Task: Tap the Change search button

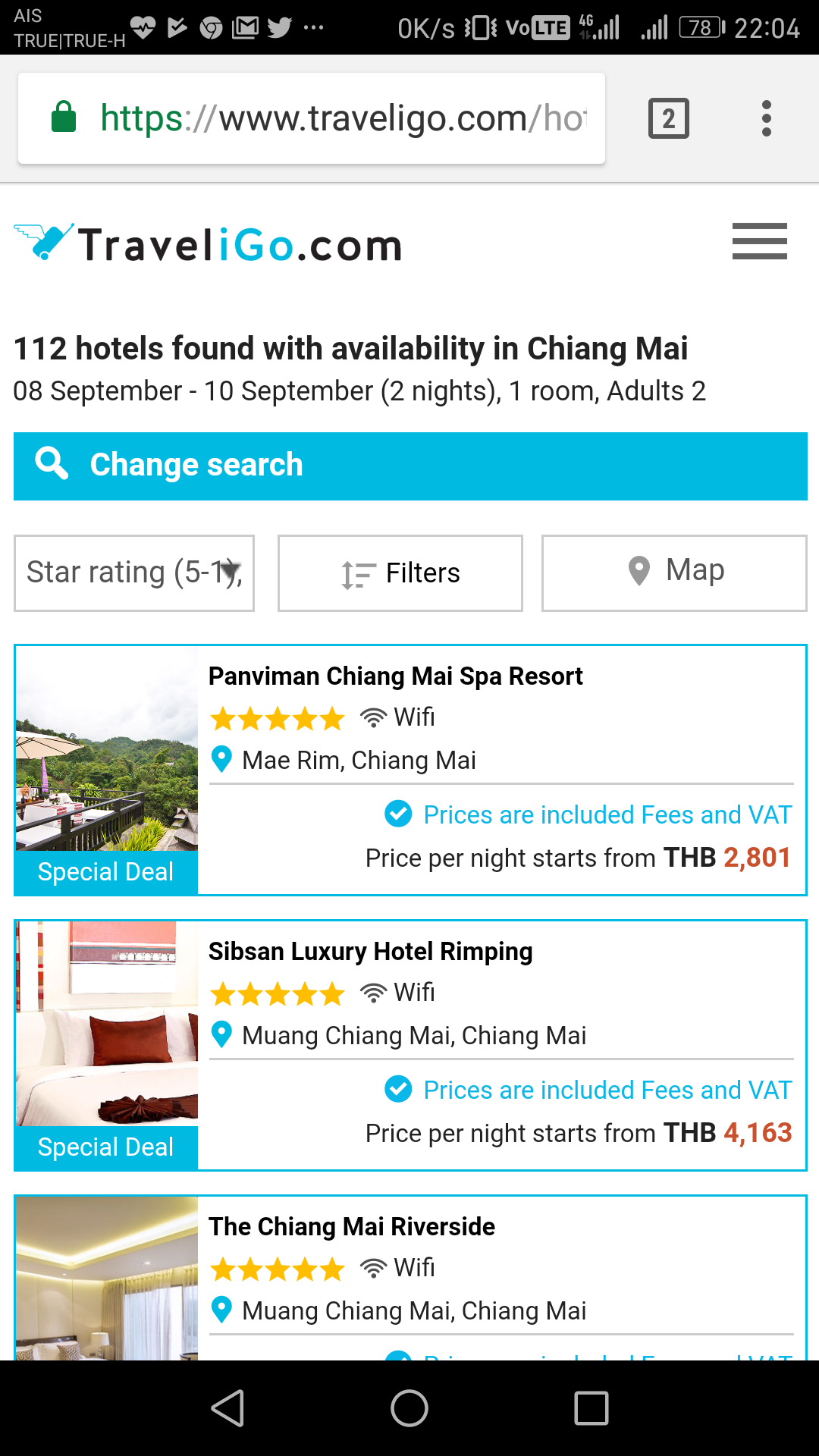Action: click(x=410, y=466)
